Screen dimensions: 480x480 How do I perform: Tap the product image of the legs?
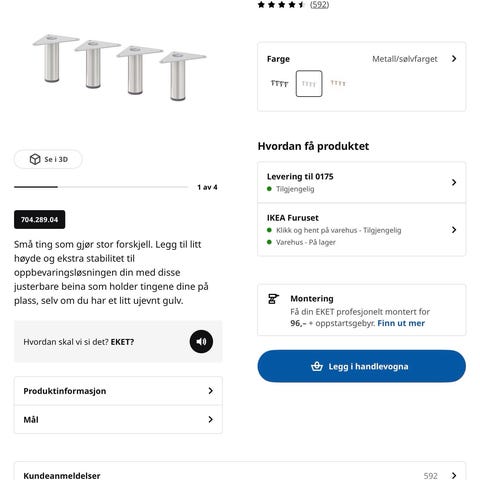[x=120, y=67]
